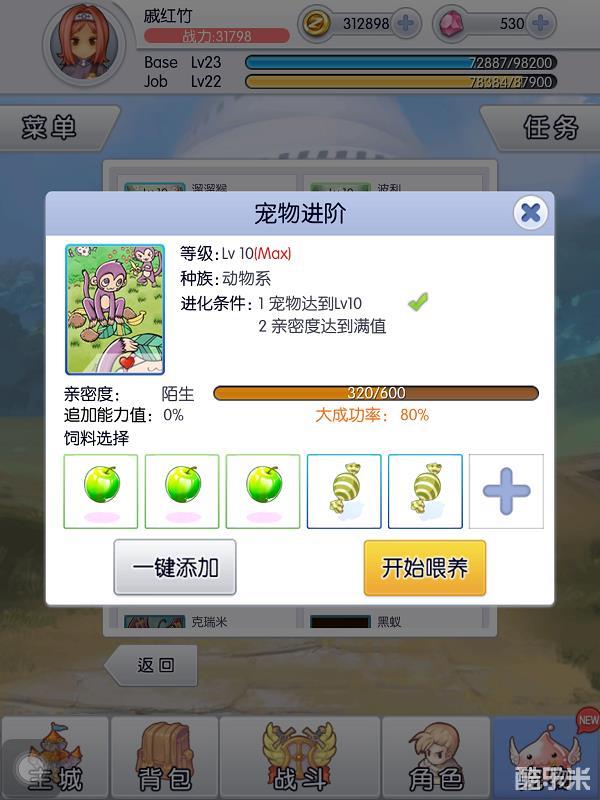The width and height of the screenshot is (600, 800).
Task: Add more gold coins
Action: coord(406,23)
